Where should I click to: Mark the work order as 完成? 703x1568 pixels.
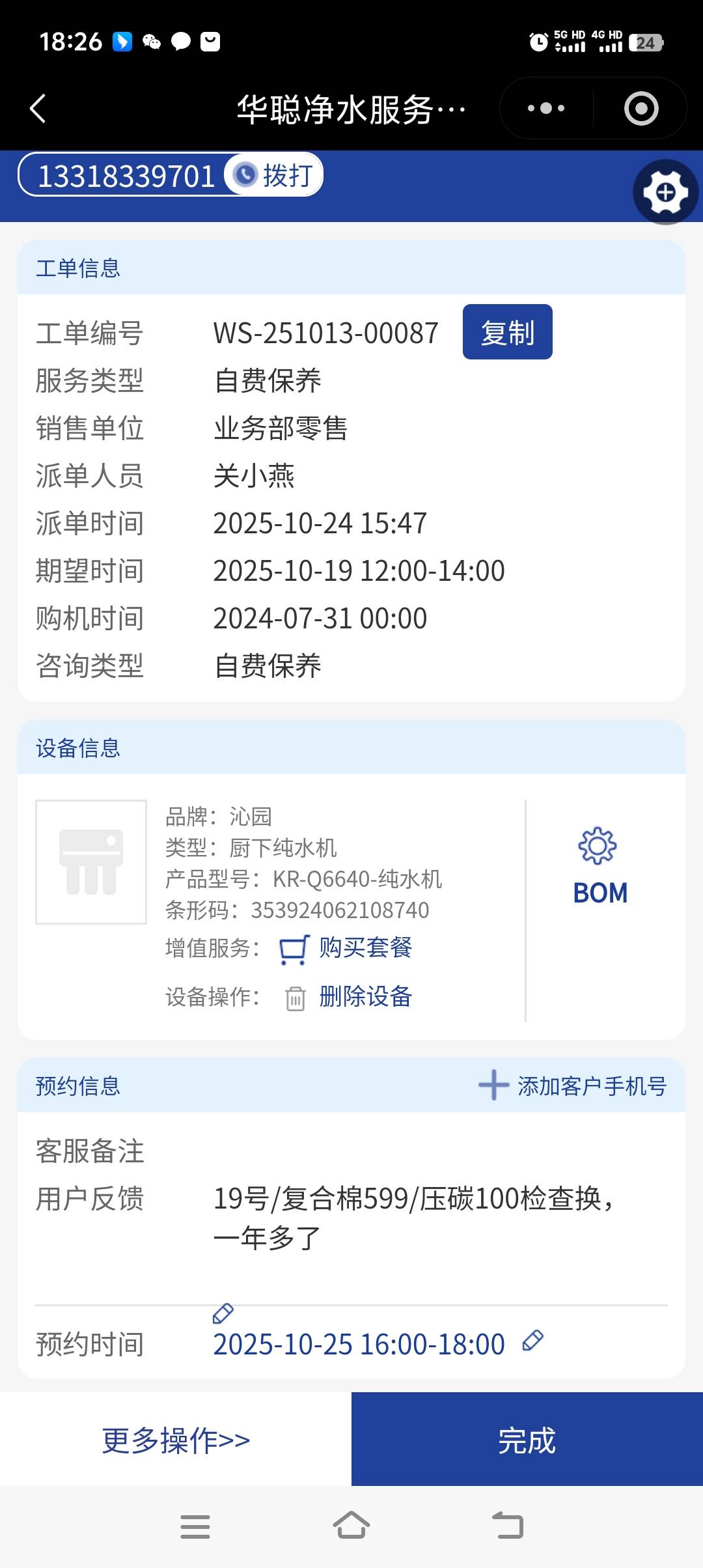(x=527, y=1440)
